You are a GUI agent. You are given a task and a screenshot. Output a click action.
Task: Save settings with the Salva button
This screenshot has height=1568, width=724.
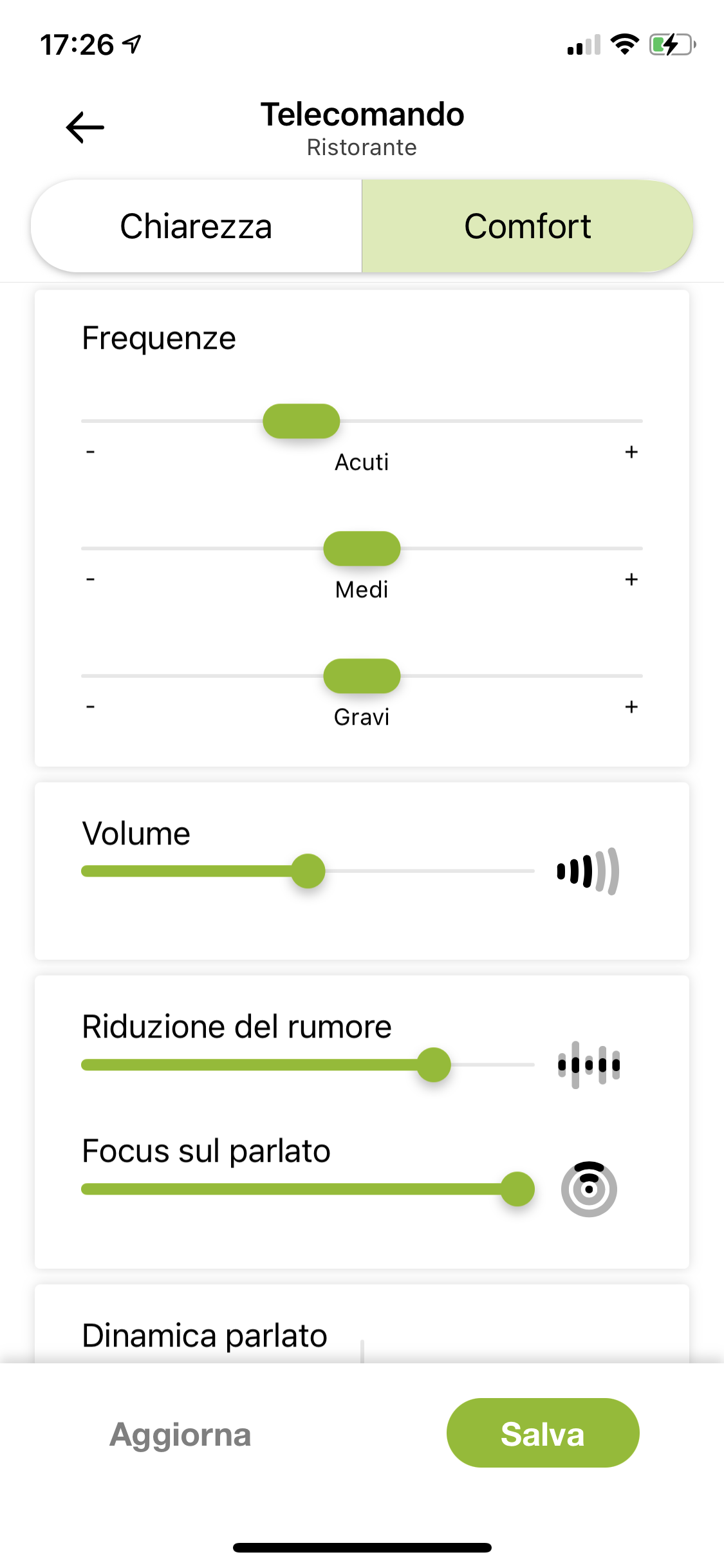tap(543, 1433)
